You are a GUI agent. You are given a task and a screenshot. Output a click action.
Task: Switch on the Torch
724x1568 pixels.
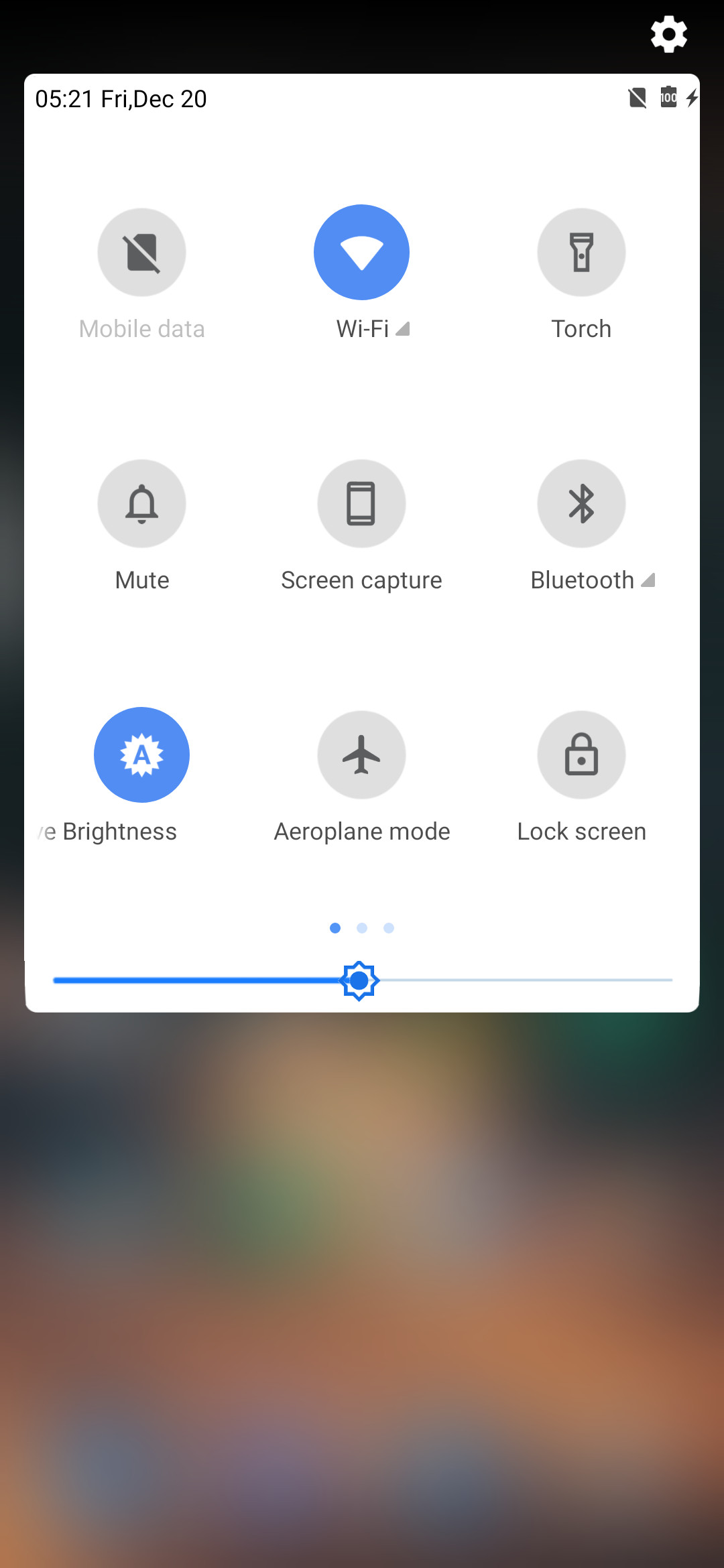581,252
